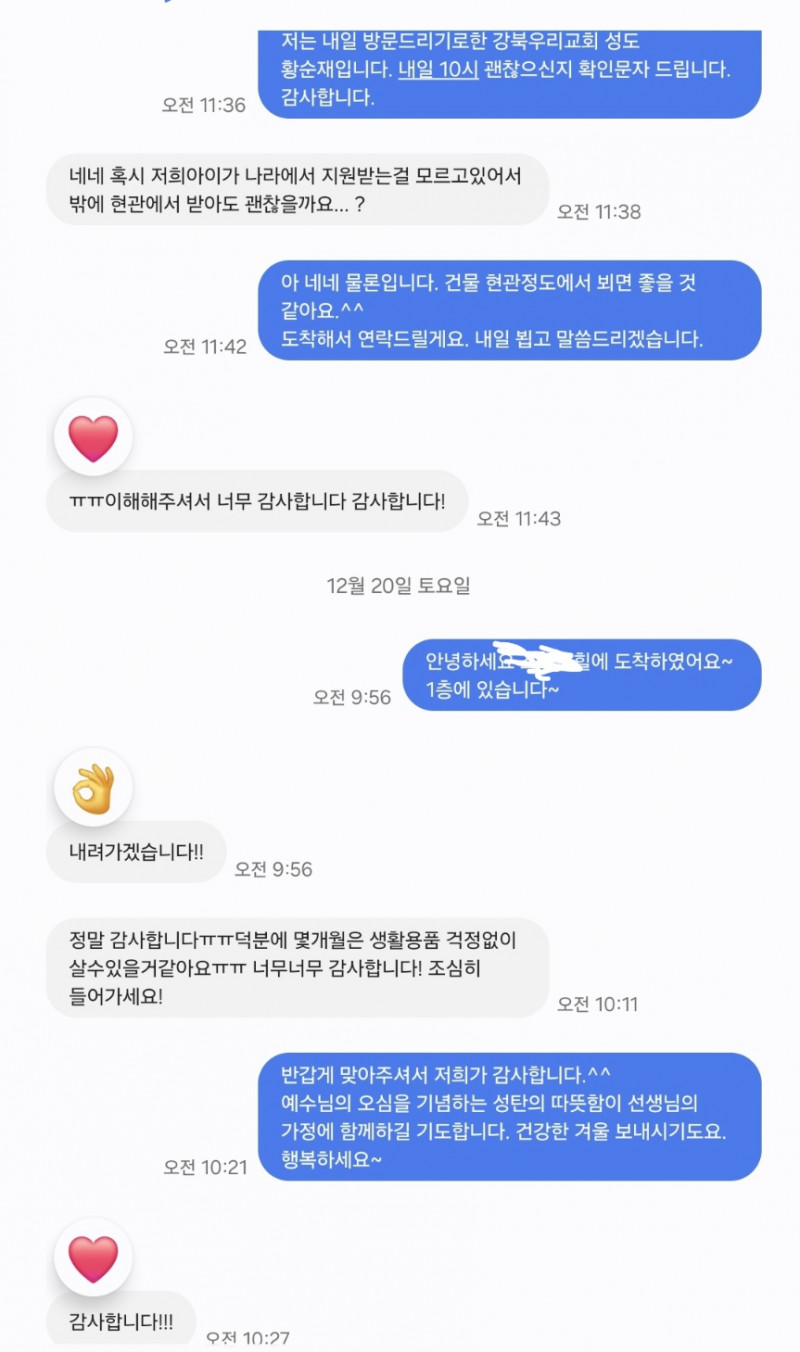This screenshot has width=800, height=1352.
Task: Tap the heart reaction above 이해해주셔서 message
Action: point(93,437)
